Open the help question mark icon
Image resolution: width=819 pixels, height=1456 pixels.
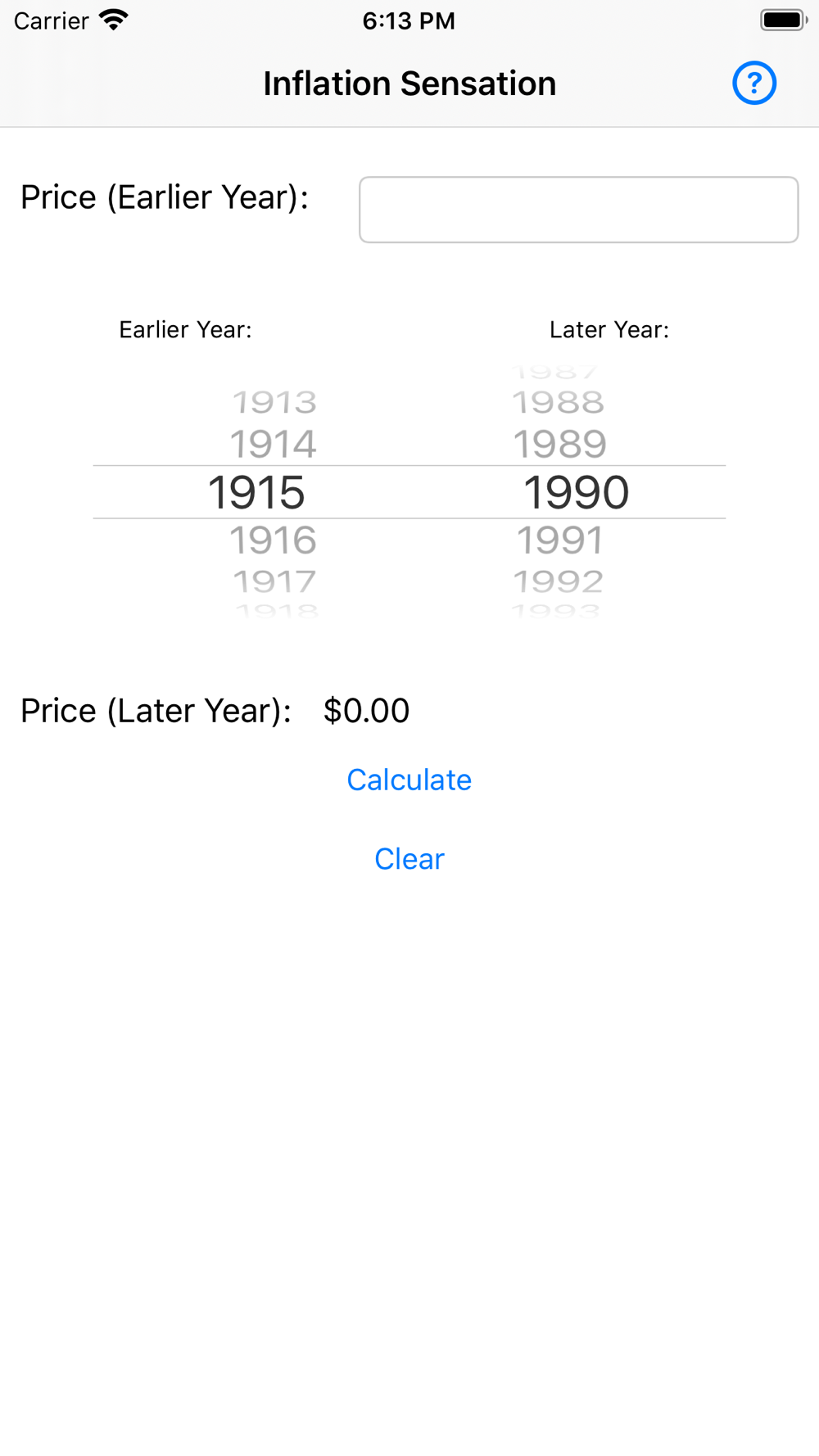(753, 84)
